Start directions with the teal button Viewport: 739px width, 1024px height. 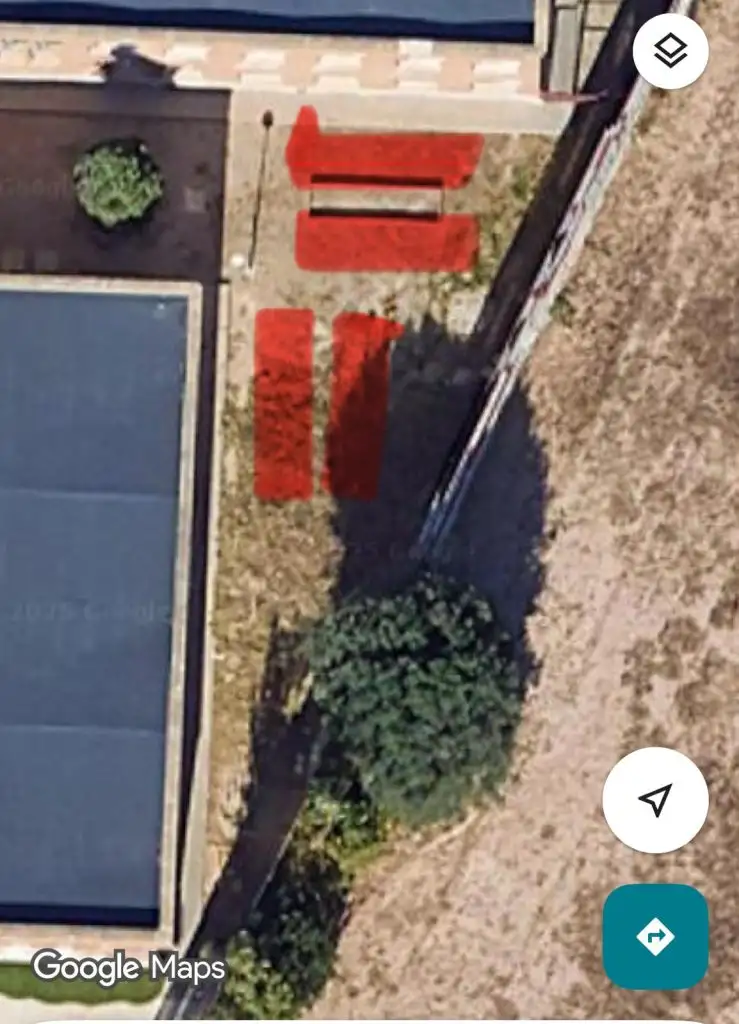coord(655,936)
